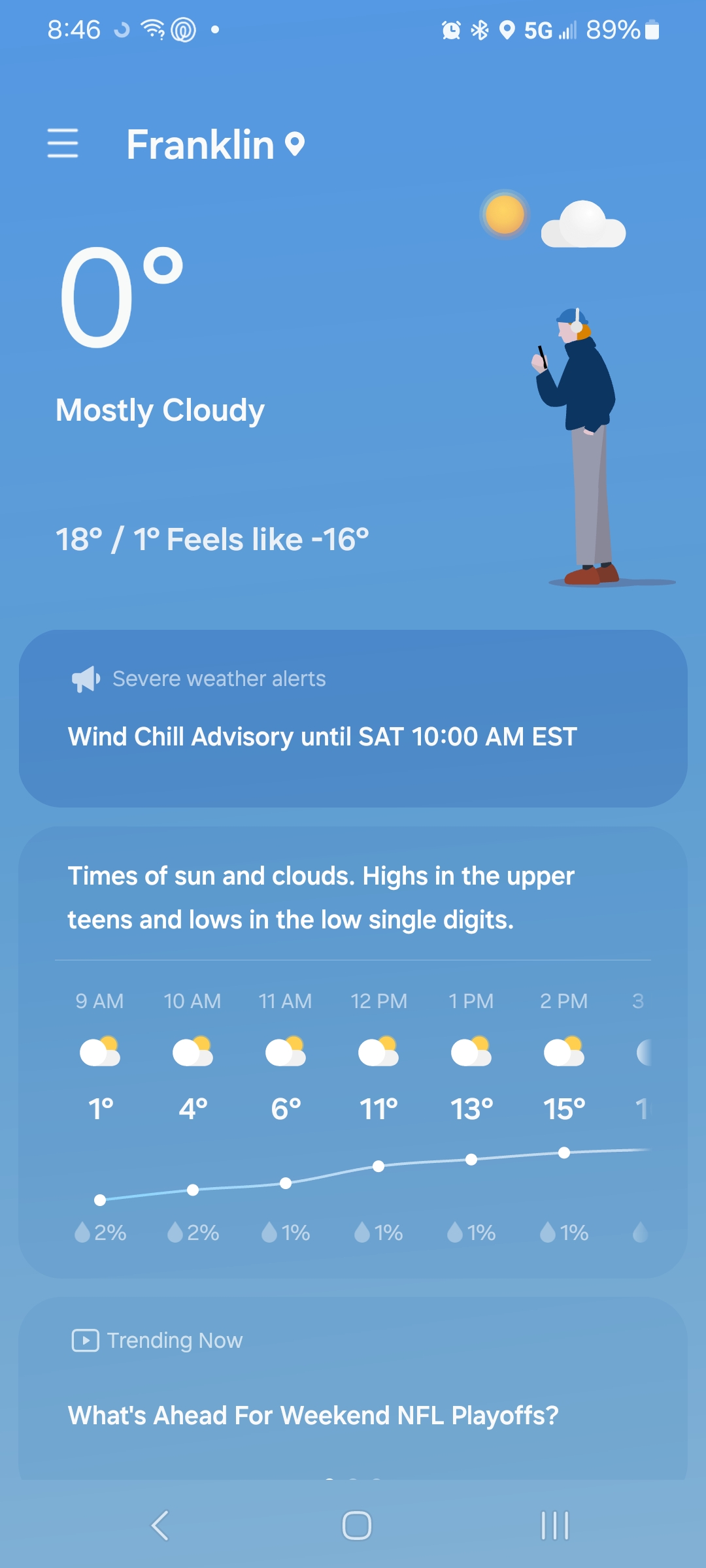Open the Wind Chill Advisory alert card
The width and height of the screenshot is (706, 1568).
[353, 719]
